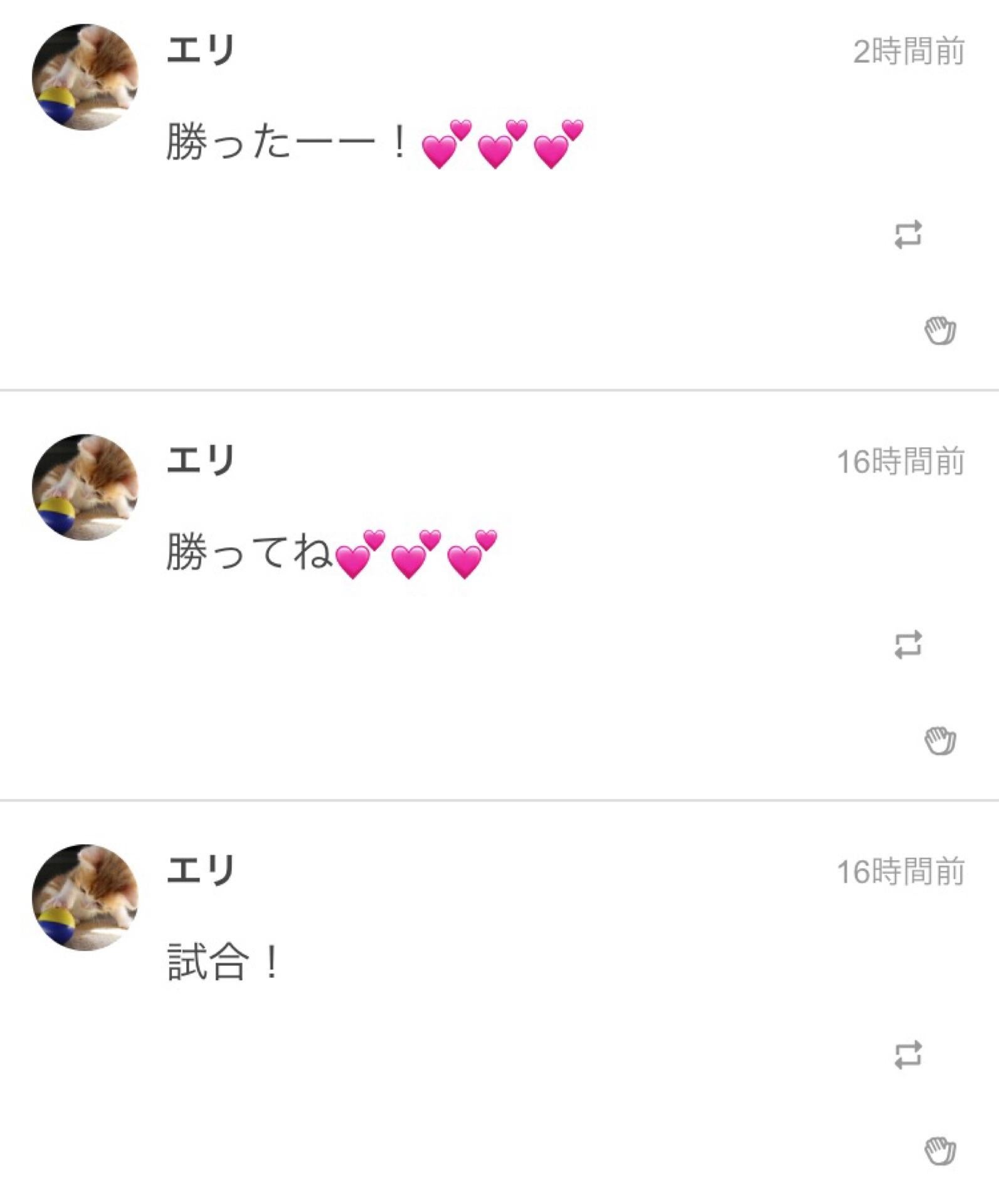Toggle the repost state on the bottom post
The image size is (999, 1204).
click(x=909, y=1053)
